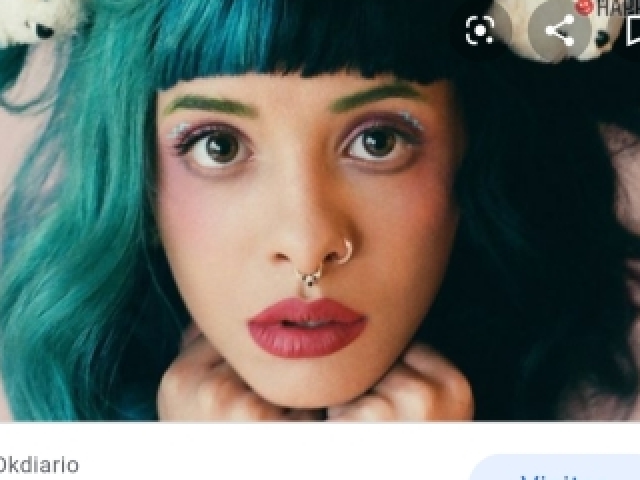This screenshot has height=480, width=640.
Task: Save image with the bookmark icon
Action: tap(632, 30)
